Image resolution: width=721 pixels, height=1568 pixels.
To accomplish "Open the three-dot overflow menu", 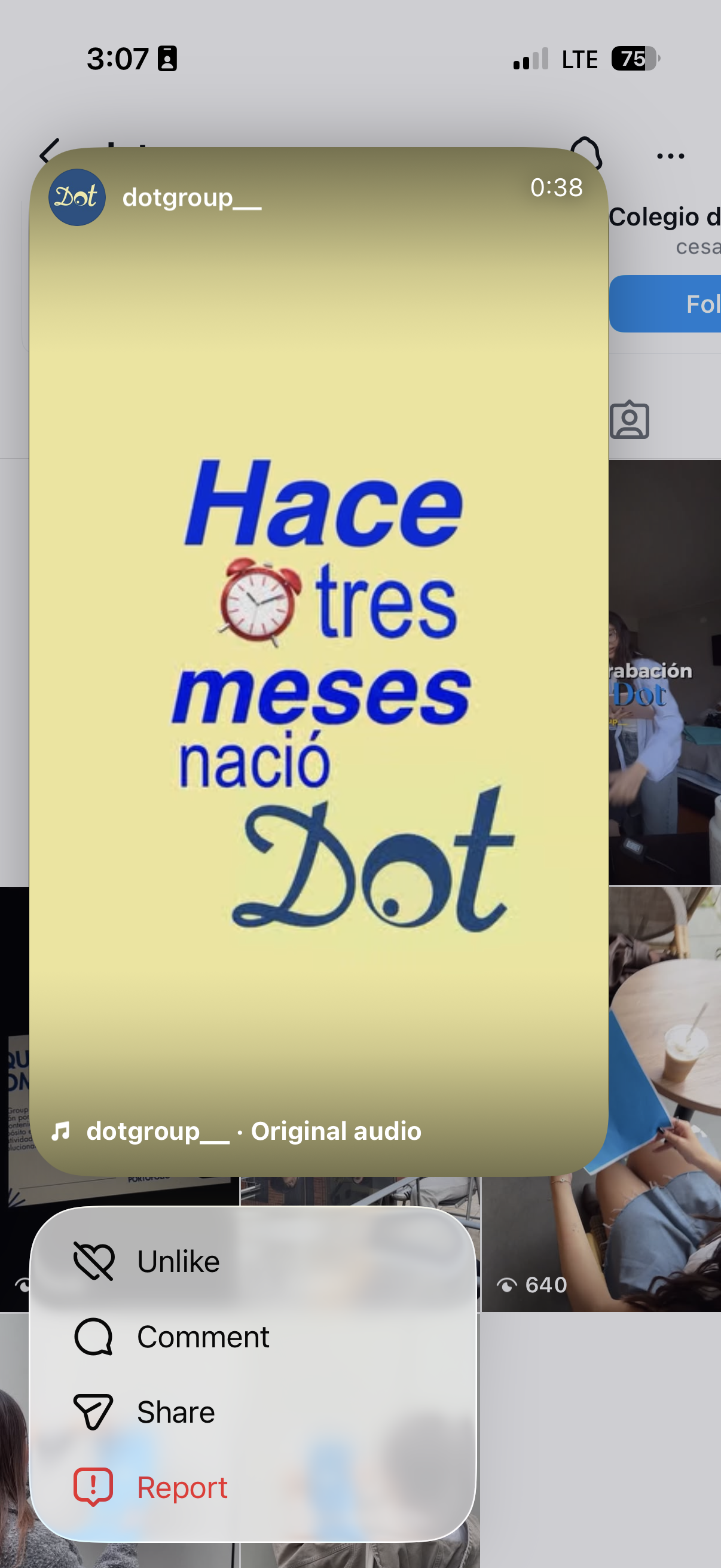I will (x=671, y=157).
